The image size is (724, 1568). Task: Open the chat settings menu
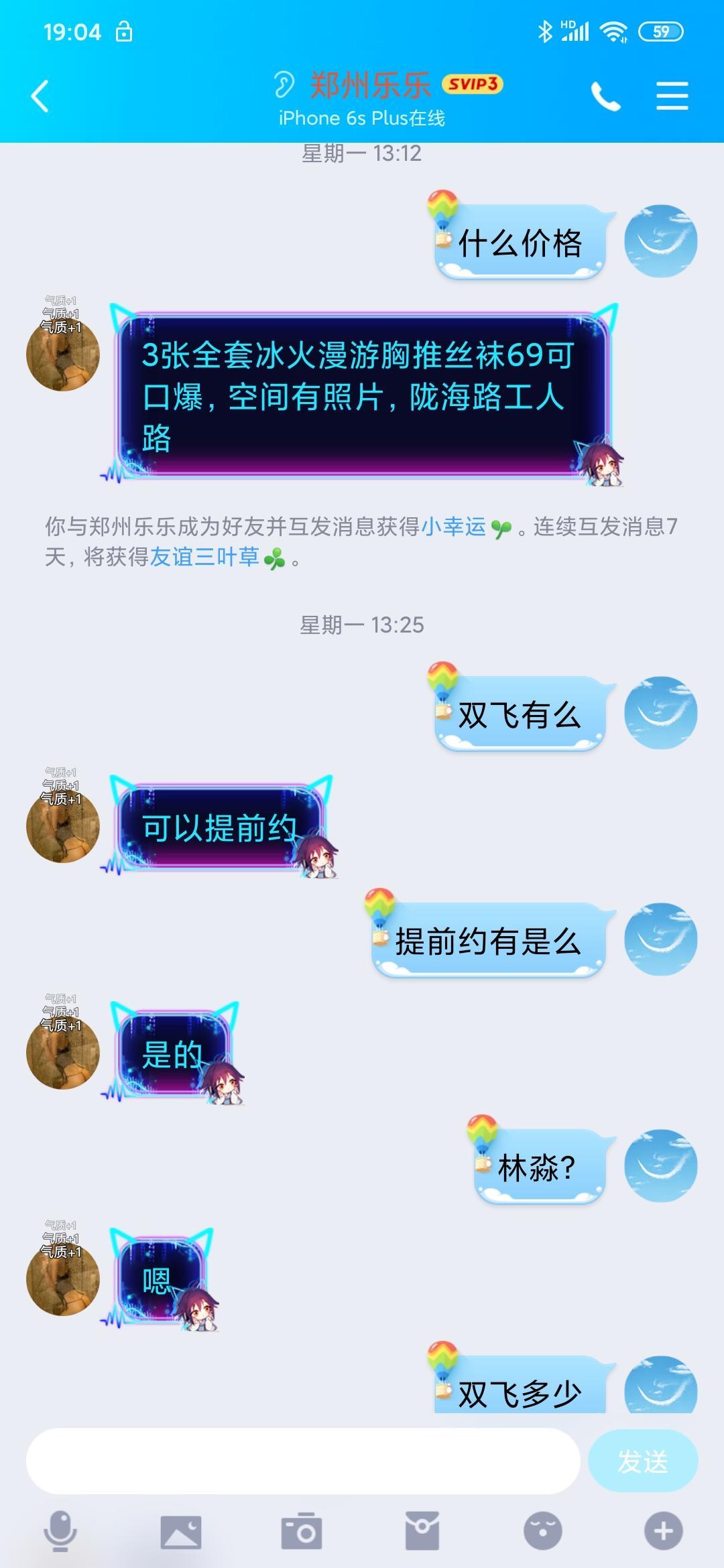pyautogui.click(x=672, y=96)
